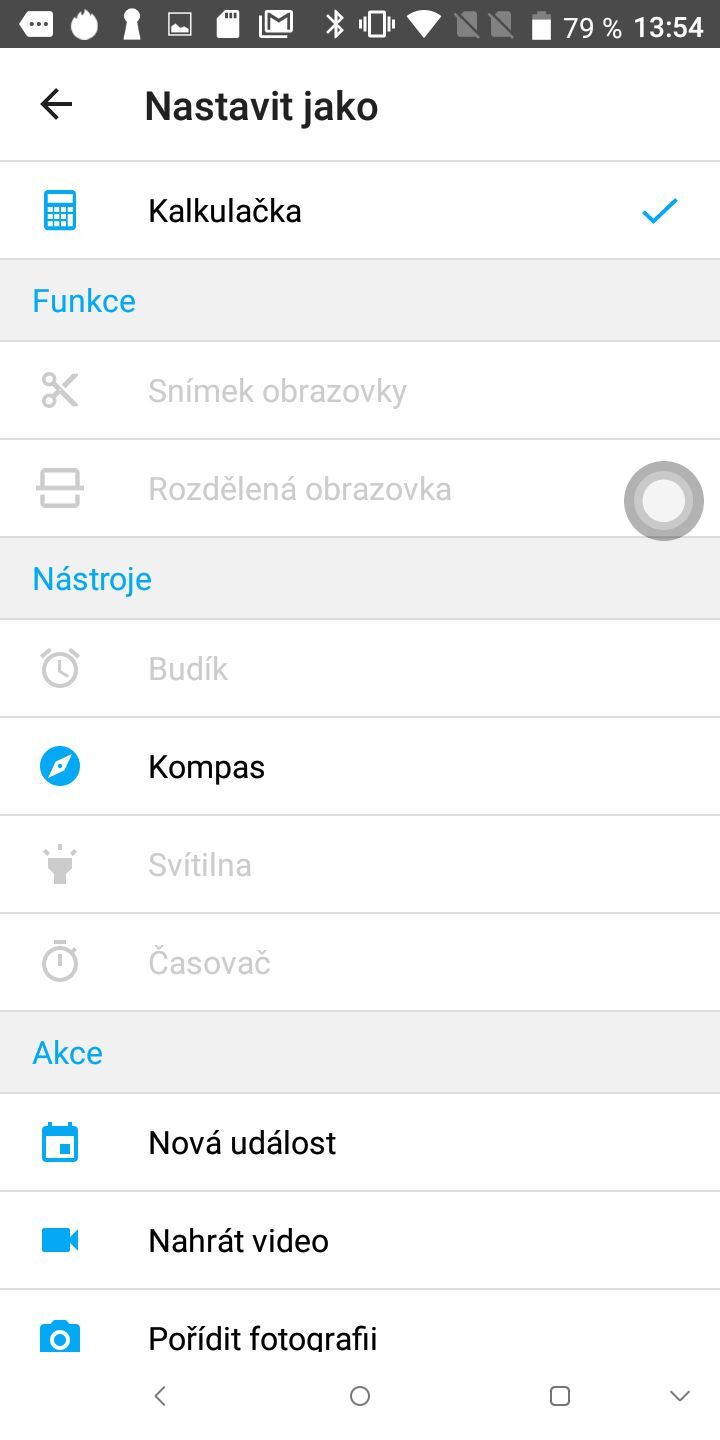The width and height of the screenshot is (720, 1440).
Task: Select the Kompas compass icon
Action: pyautogui.click(x=59, y=766)
